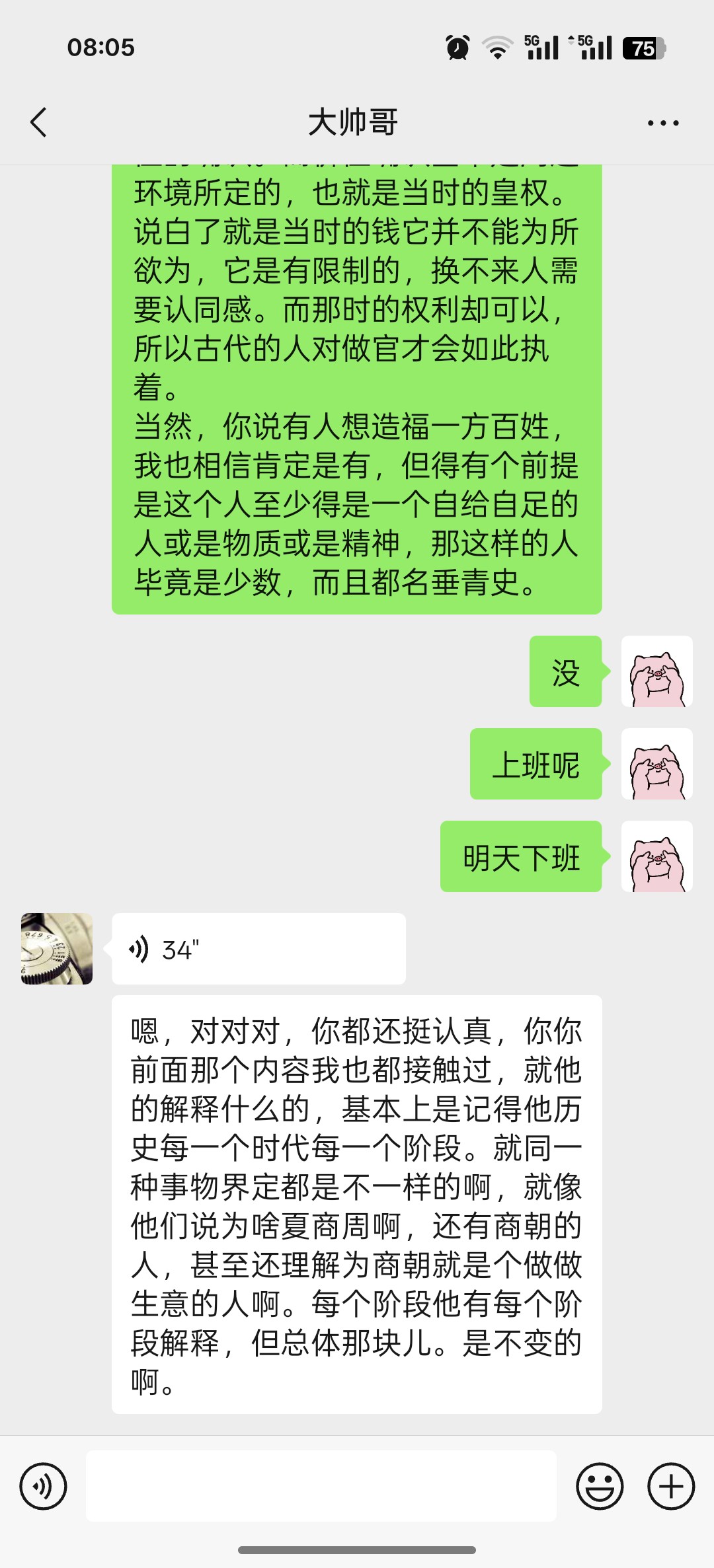Tap the pig avatar next to 上班呢
Screen dimensions: 714x1568
[x=657, y=764]
